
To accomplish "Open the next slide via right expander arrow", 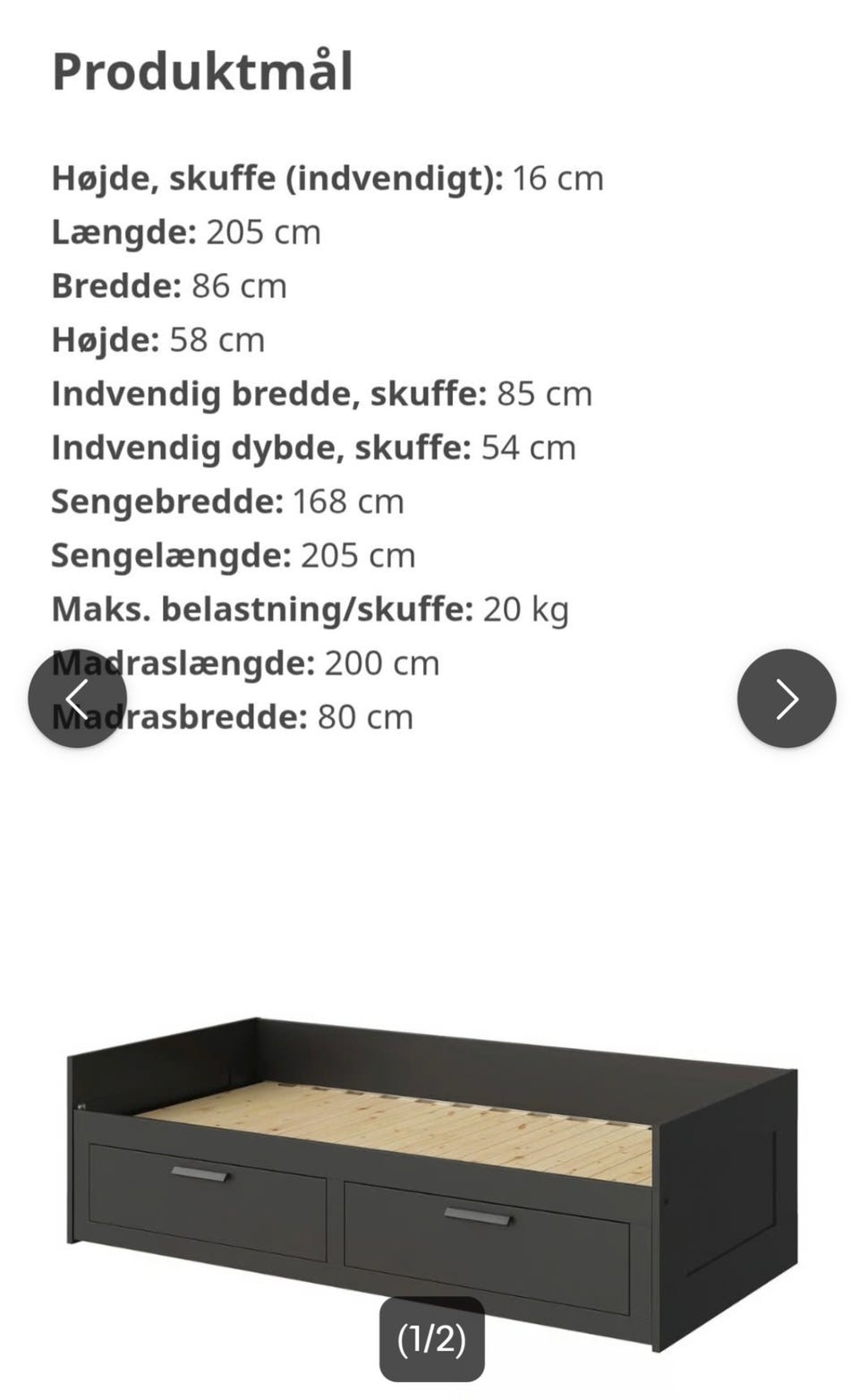I will pos(785,699).
